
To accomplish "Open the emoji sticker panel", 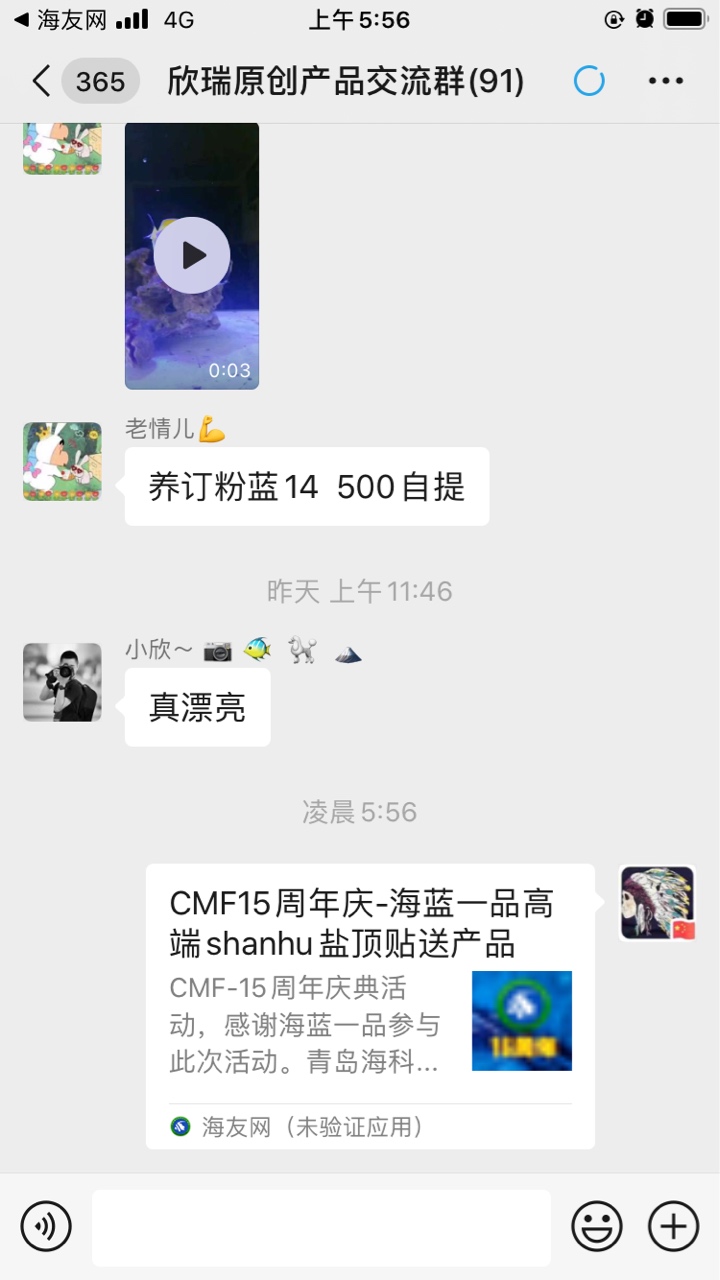I will (597, 1226).
